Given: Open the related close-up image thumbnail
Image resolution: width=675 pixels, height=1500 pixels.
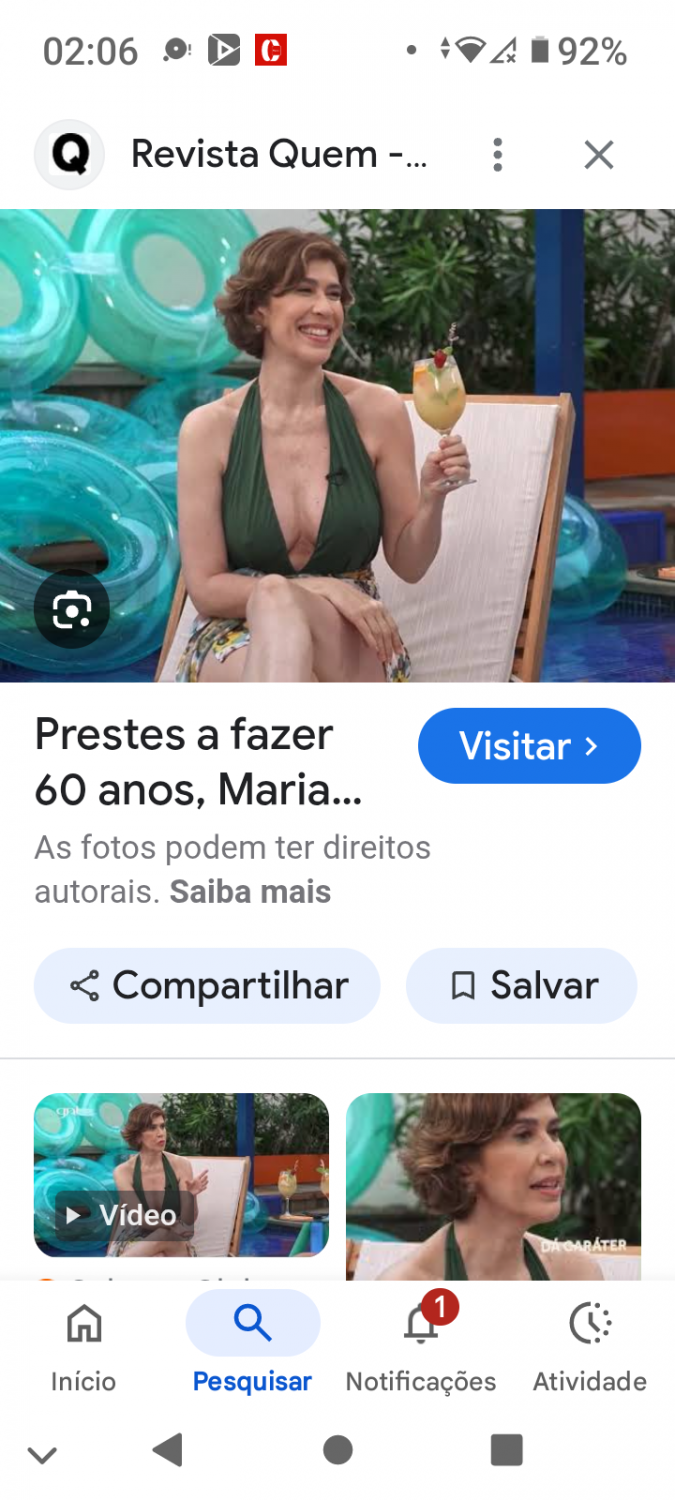Looking at the screenshot, I should [493, 1185].
